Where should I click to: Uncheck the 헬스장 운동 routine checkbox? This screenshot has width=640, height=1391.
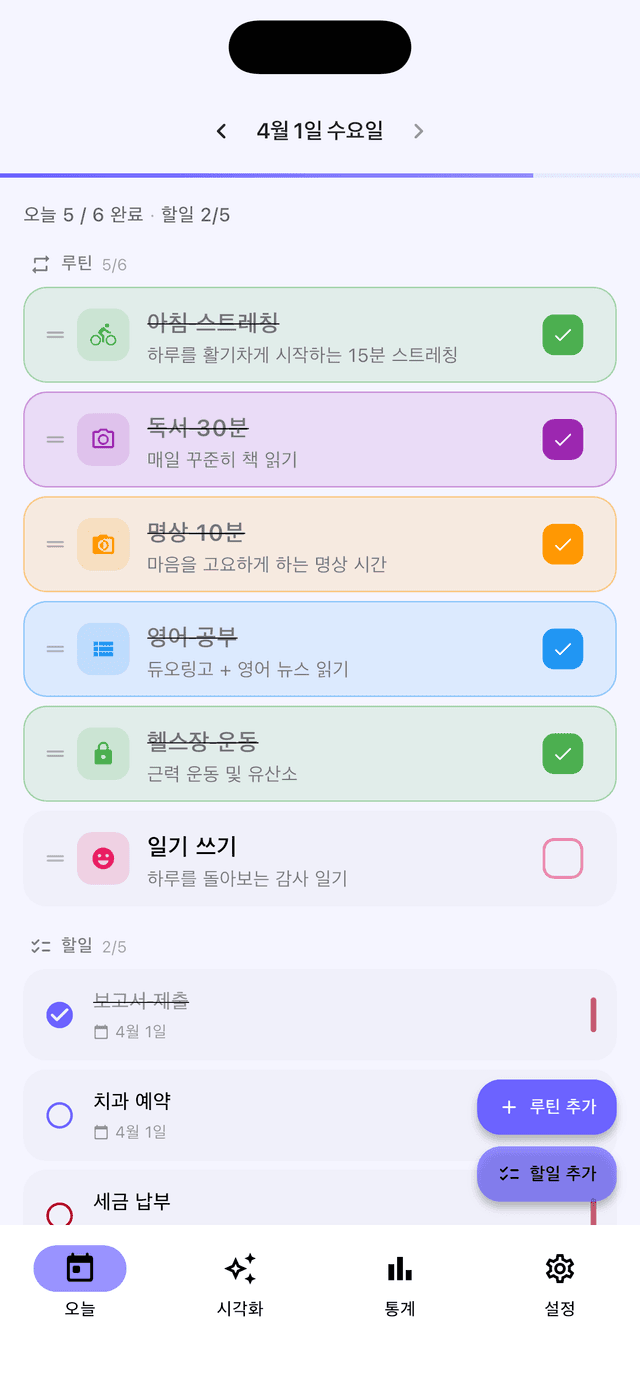(x=562, y=754)
